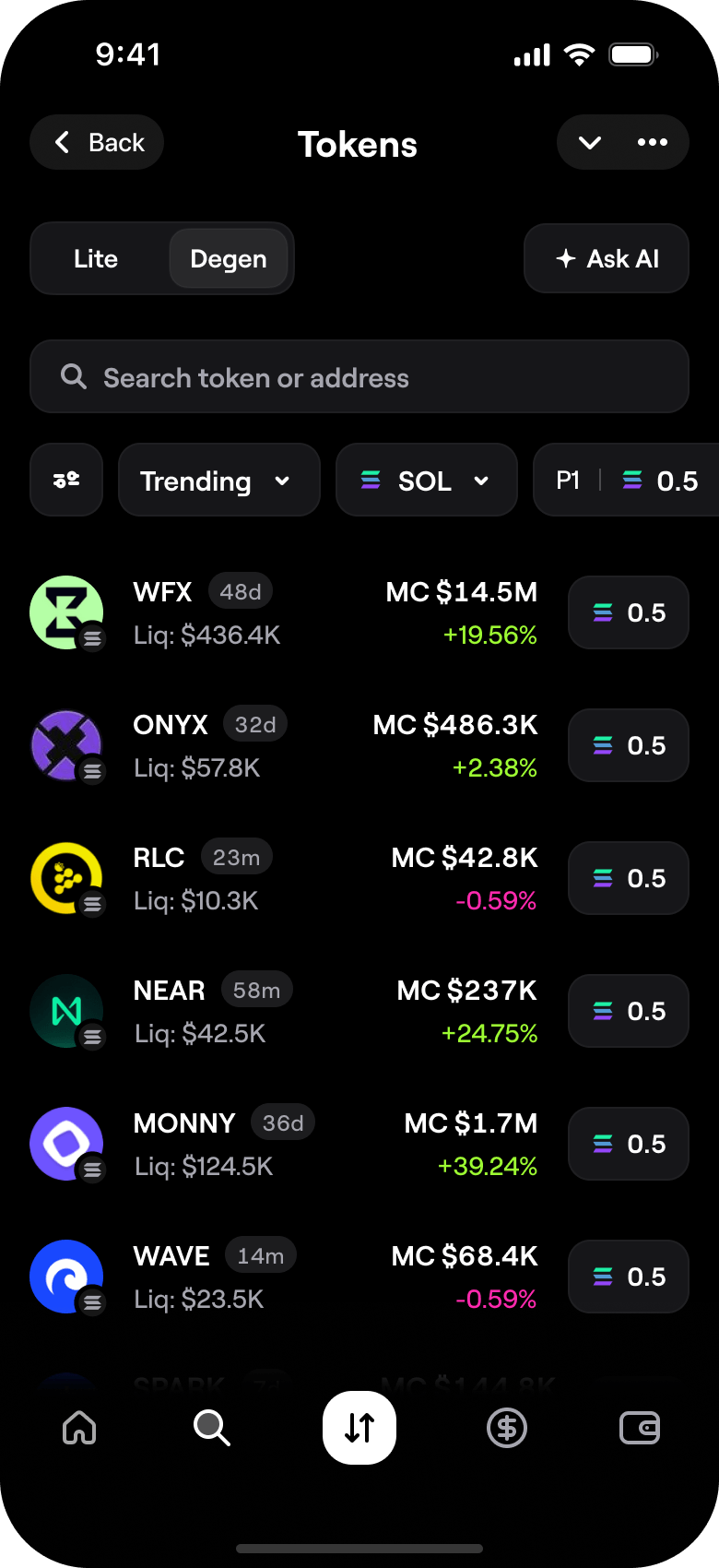Open the filter settings icon beside Trending

coord(65,480)
